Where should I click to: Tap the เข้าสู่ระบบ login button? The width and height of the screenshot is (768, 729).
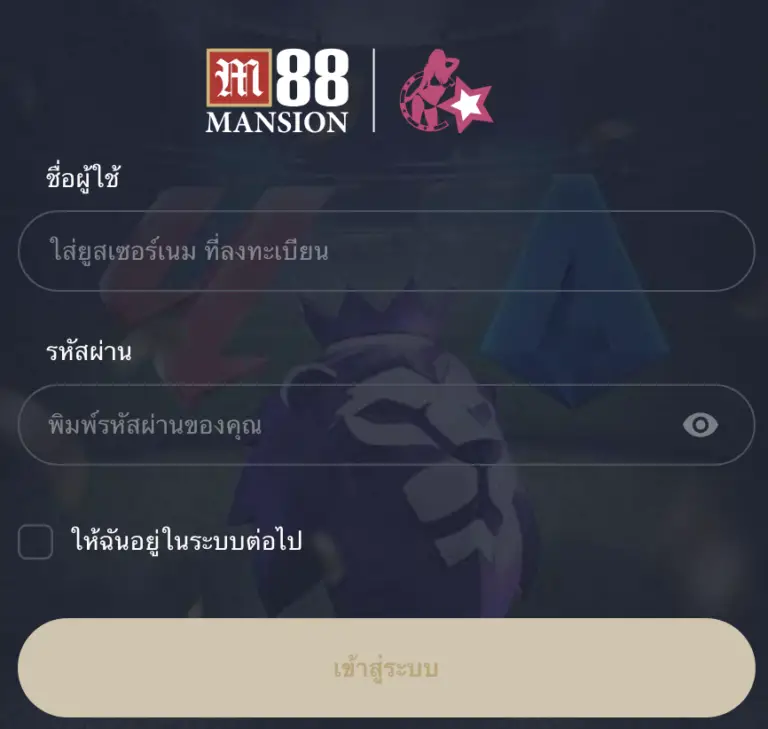(385, 668)
